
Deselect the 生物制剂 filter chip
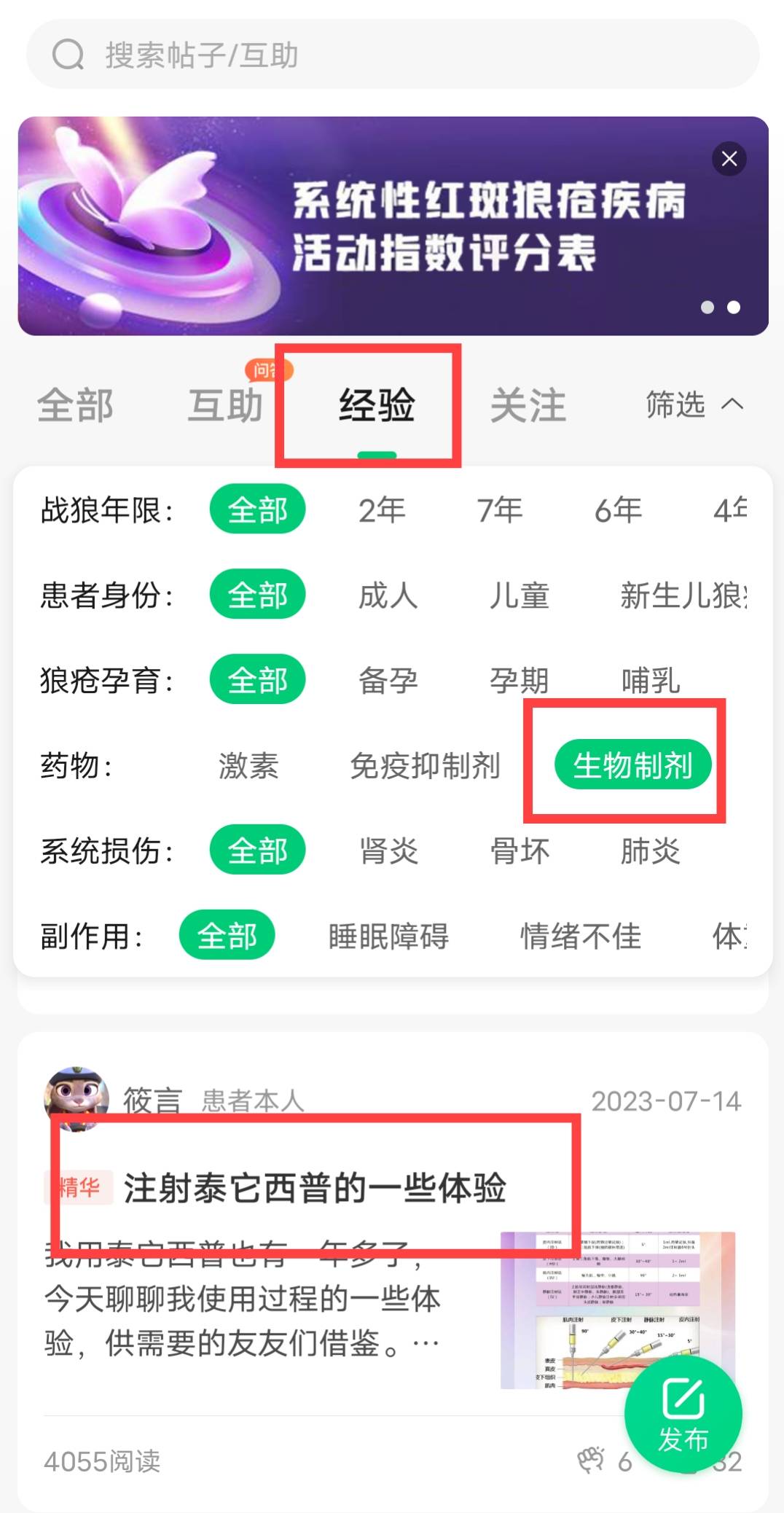point(632,765)
